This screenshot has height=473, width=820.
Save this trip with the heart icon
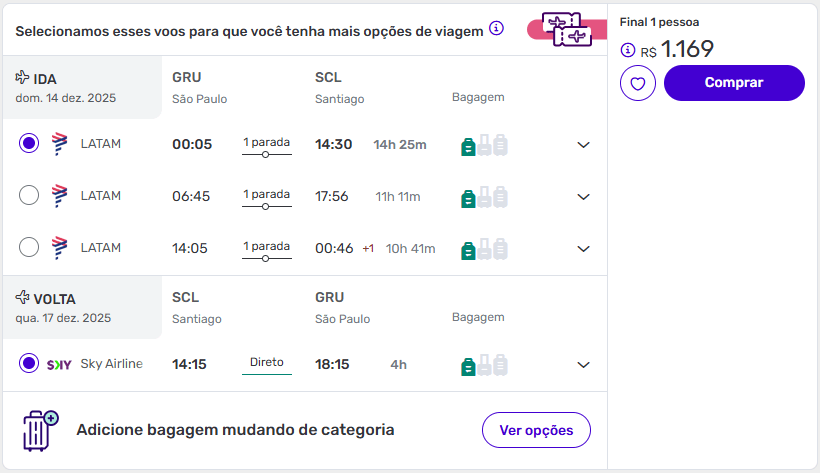point(638,83)
